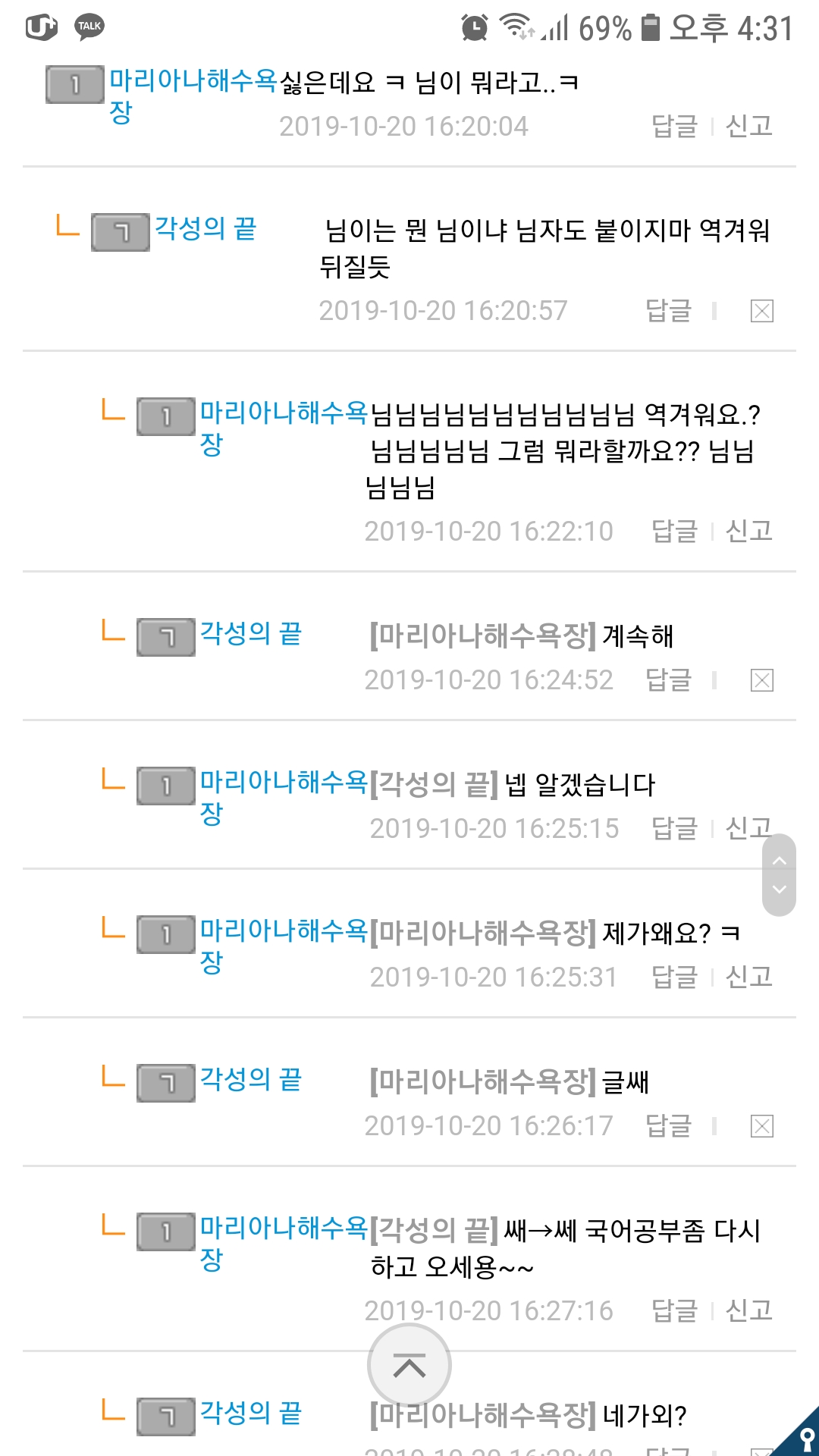Reply to the 넵 알겠습니다 comment
This screenshot has height=1456, width=819.
click(674, 828)
